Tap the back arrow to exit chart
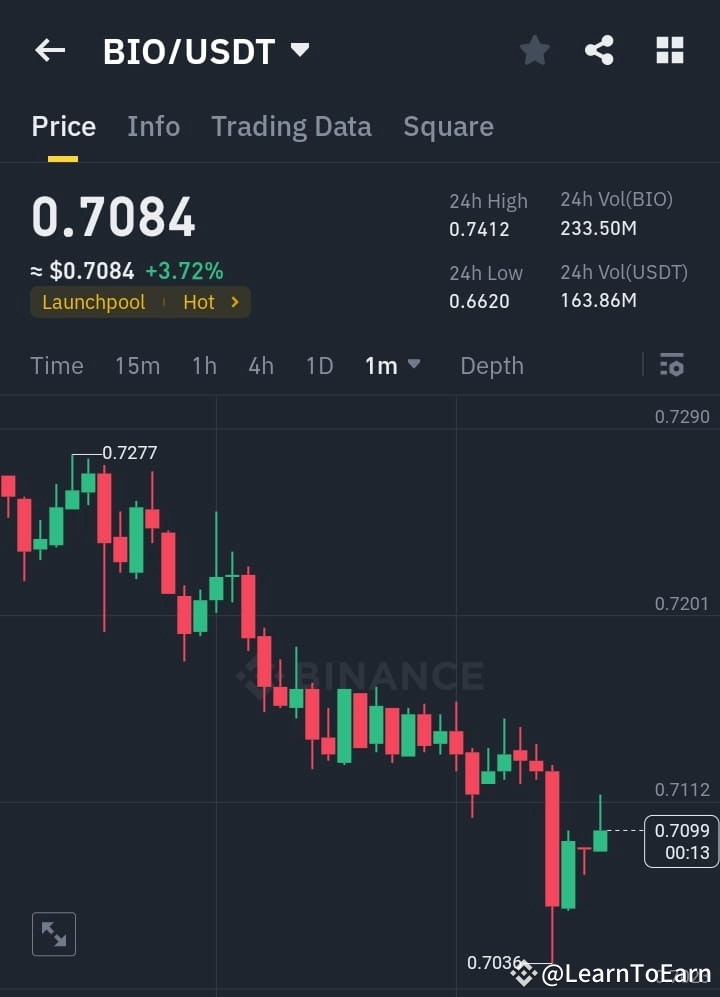This screenshot has width=720, height=997. (49, 50)
